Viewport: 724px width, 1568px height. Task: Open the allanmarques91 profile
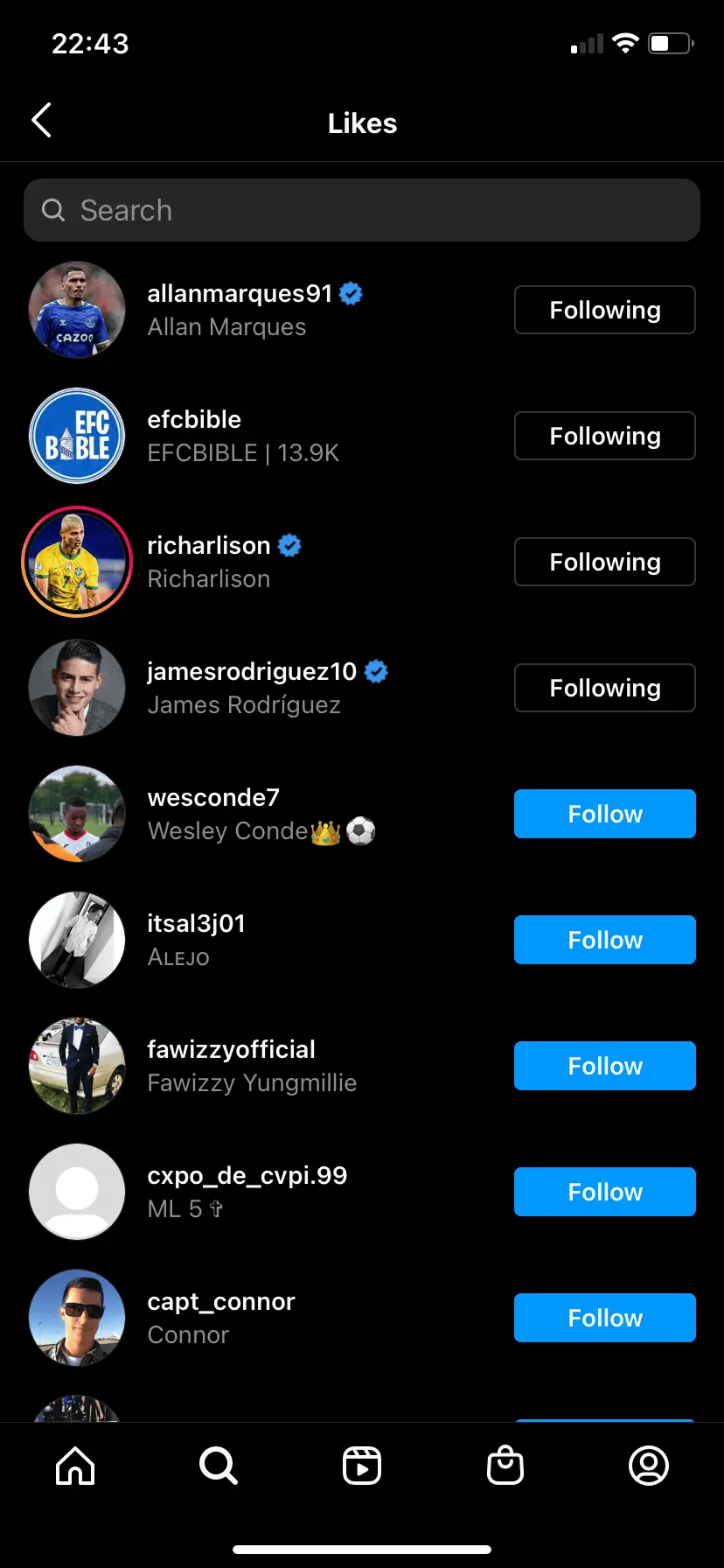(x=240, y=294)
